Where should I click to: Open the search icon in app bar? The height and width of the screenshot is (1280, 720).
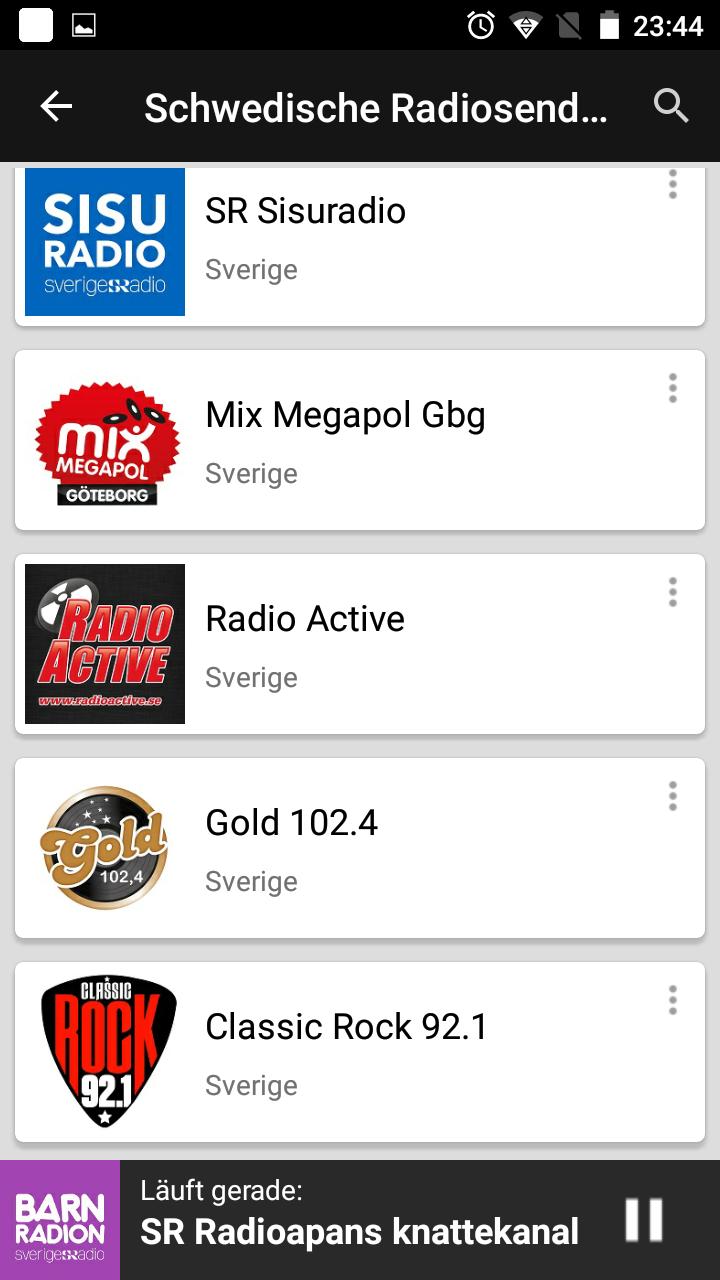pos(671,105)
